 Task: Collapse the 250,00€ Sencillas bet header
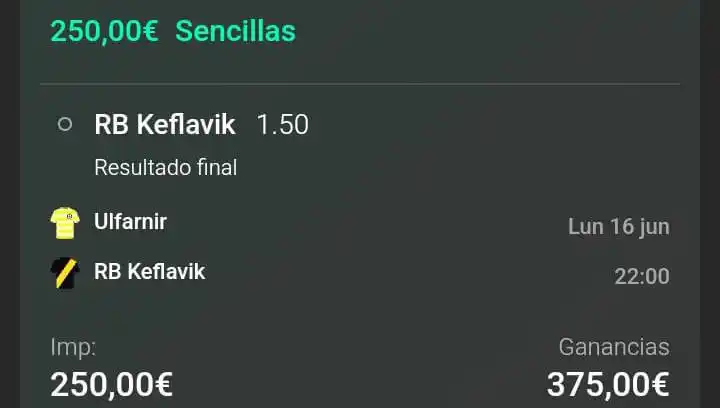pyautogui.click(x=173, y=31)
